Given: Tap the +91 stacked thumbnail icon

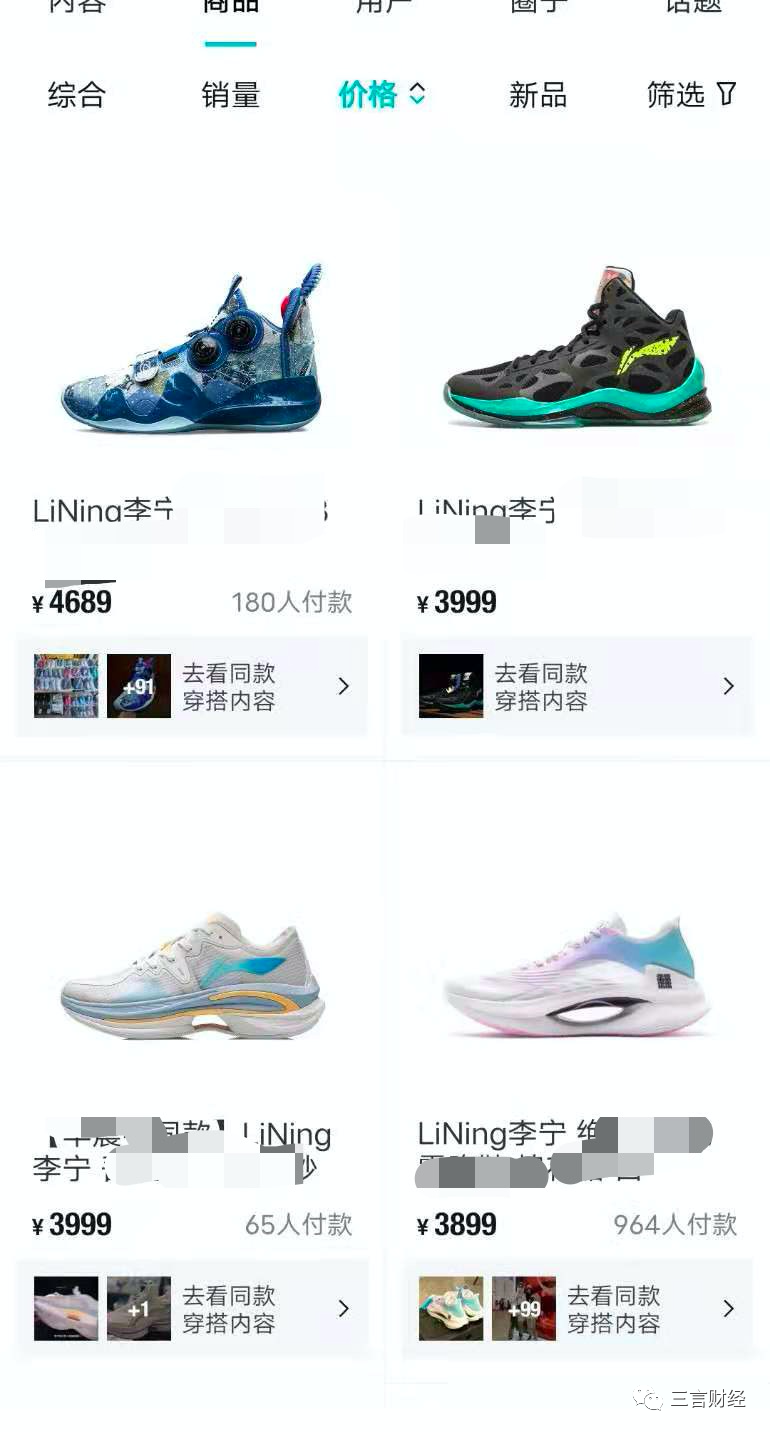Looking at the screenshot, I should coord(138,686).
